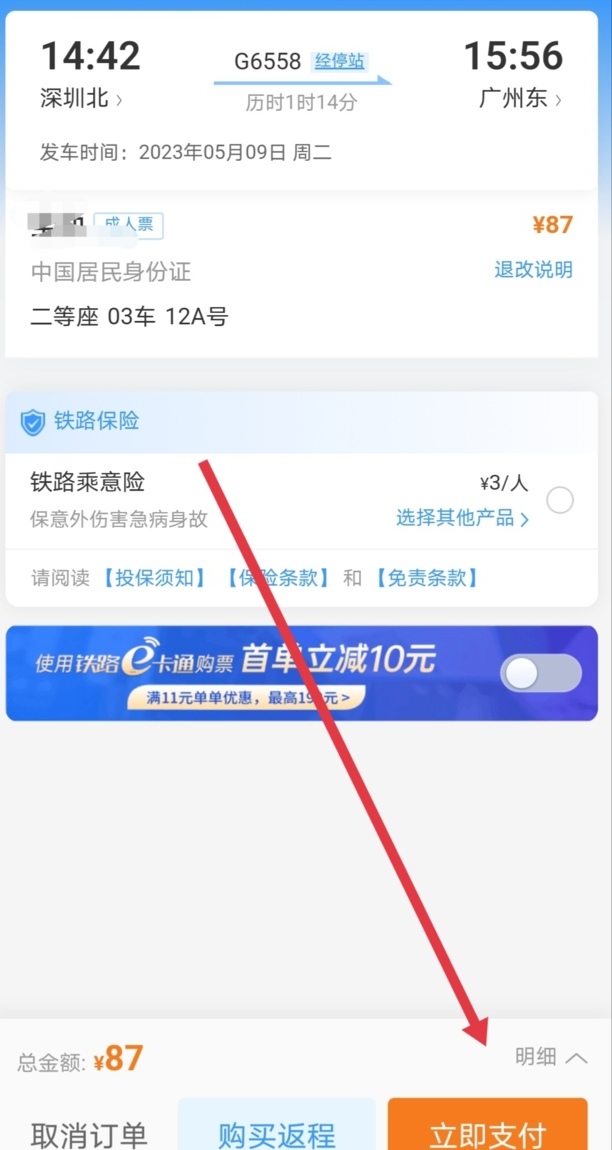Image resolution: width=612 pixels, height=1150 pixels.
Task: Enable the 铁路e卡通 purchase switch
Action: point(541,674)
